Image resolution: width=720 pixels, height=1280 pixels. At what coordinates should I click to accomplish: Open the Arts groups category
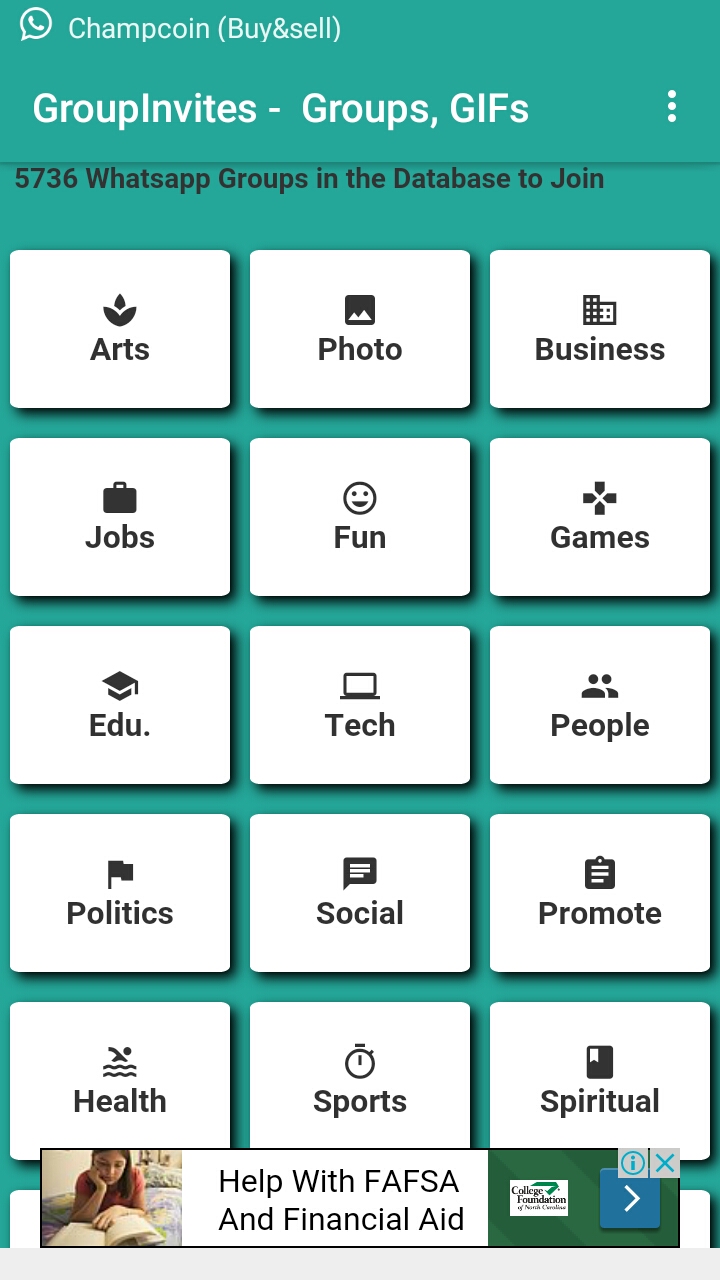pos(120,329)
